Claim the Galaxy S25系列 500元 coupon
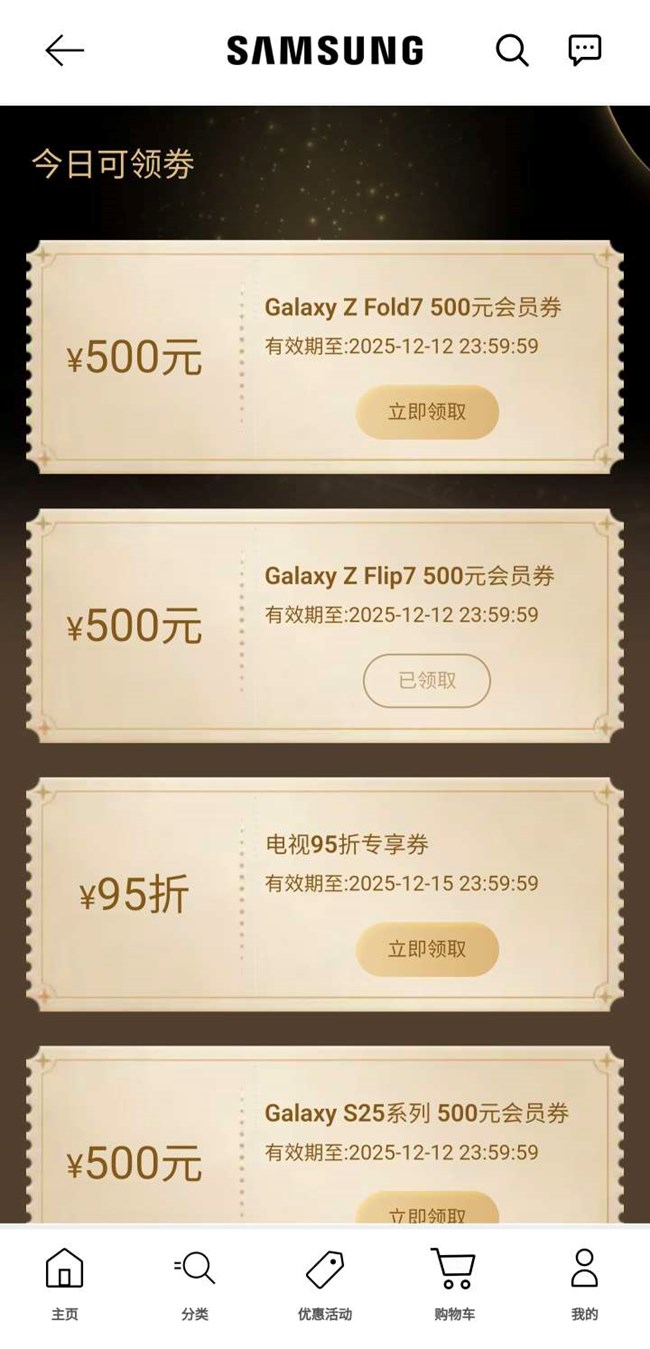The image size is (650, 1349). click(x=427, y=1210)
